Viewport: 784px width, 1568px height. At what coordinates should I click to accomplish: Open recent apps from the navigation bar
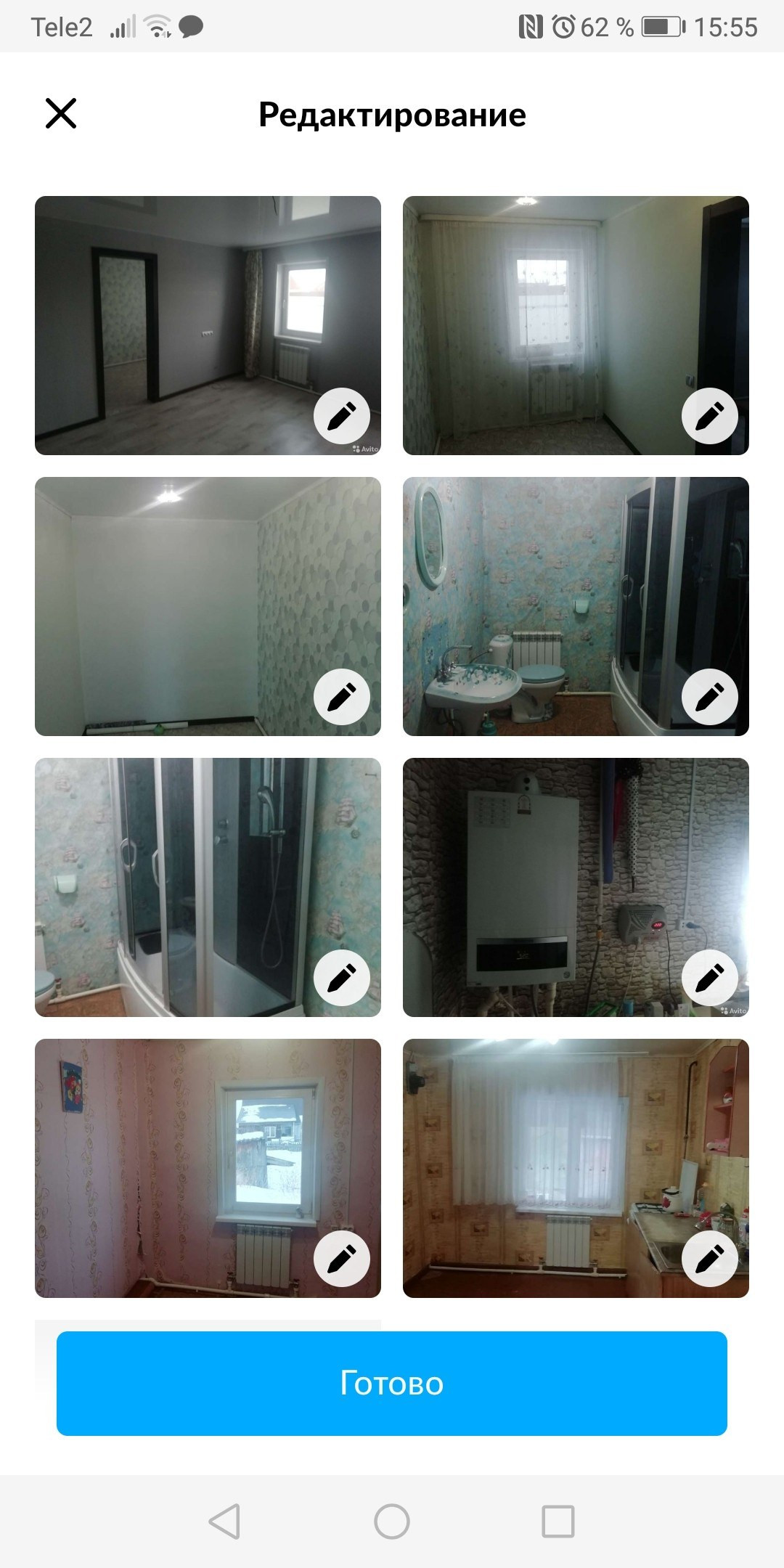click(558, 1521)
